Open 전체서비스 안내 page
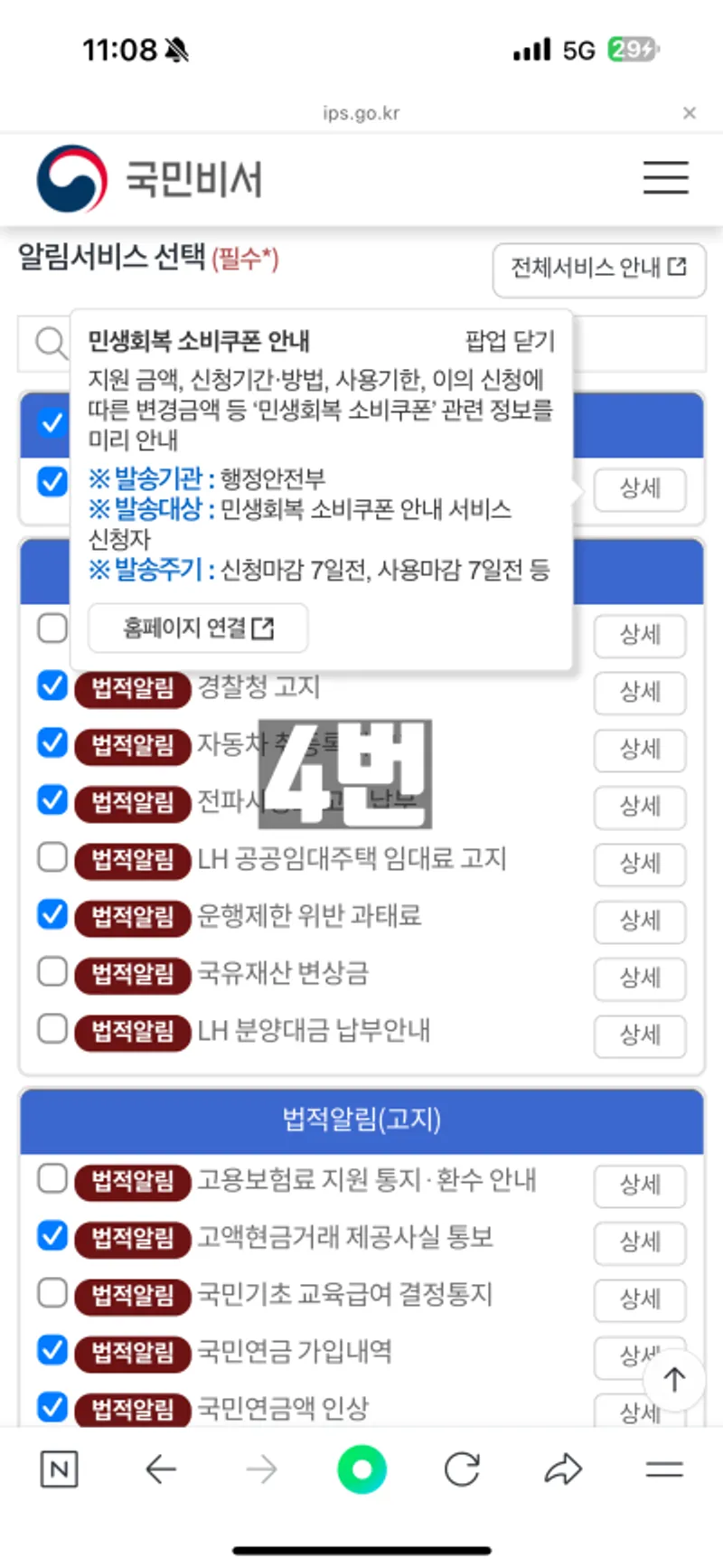723x1568 pixels. point(598,268)
